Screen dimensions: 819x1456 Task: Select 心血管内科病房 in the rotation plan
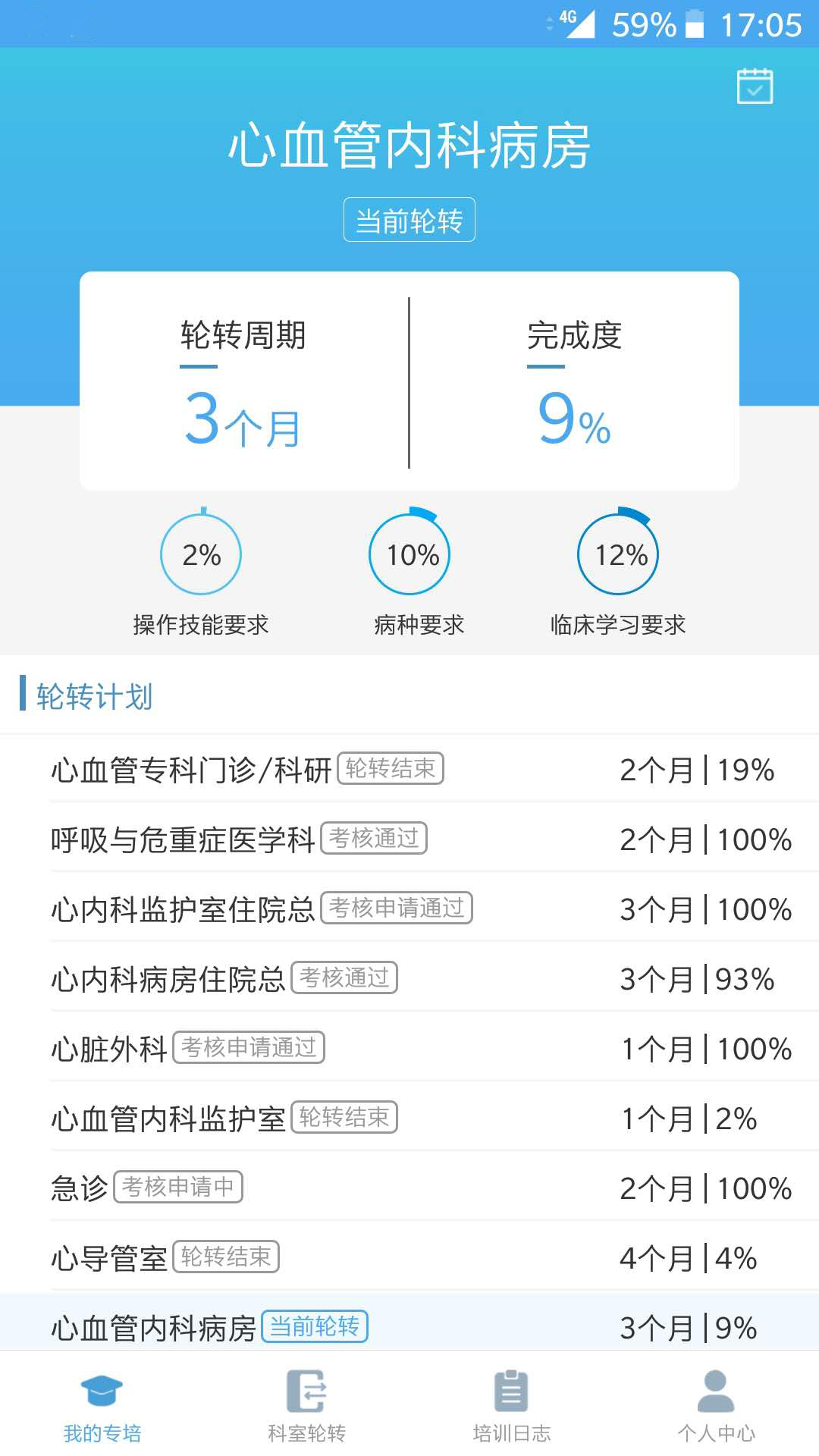[409, 1327]
